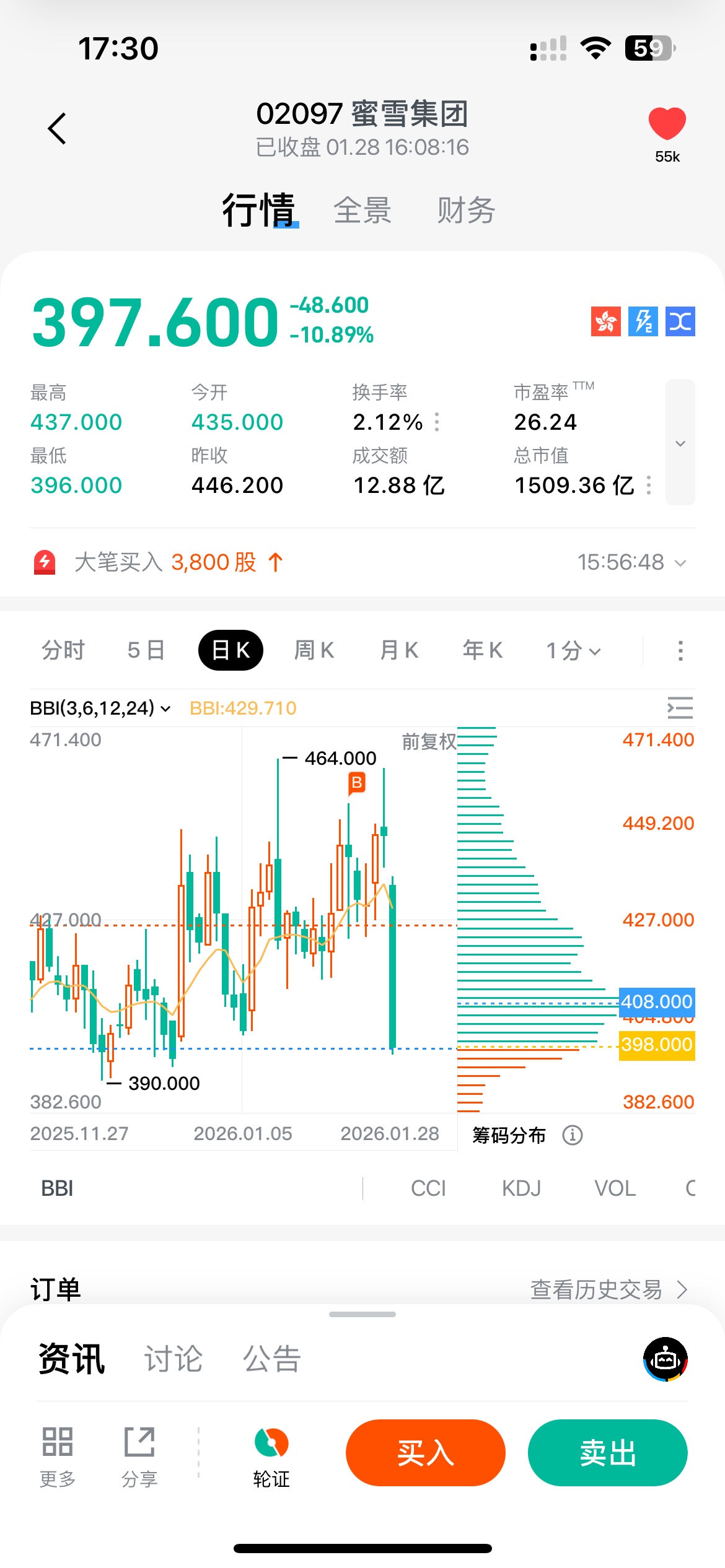
Task: Open 查看历史交易 link
Action: tap(609, 1290)
